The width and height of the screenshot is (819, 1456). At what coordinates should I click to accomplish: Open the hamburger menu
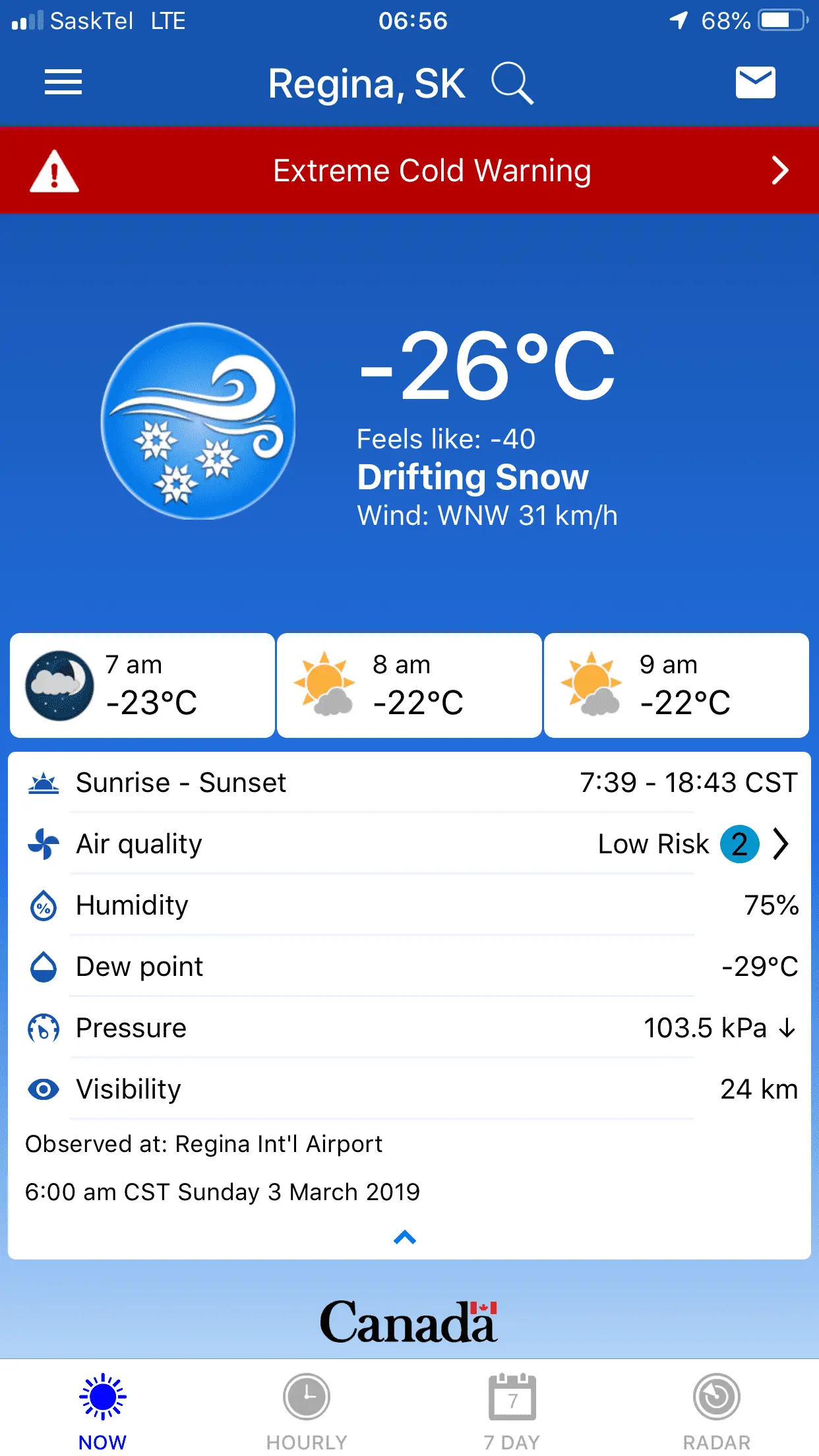tap(63, 82)
